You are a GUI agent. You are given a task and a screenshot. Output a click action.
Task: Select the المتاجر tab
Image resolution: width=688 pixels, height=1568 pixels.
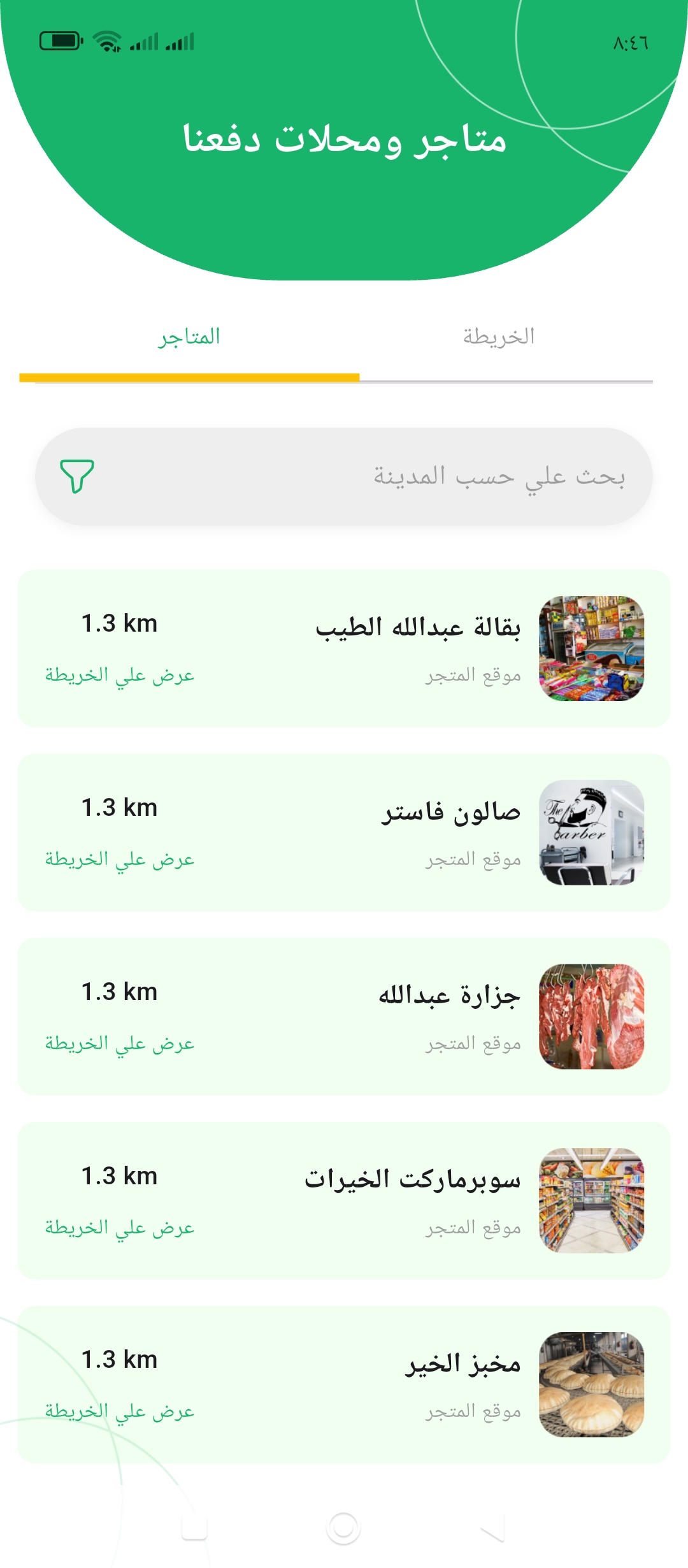tap(189, 337)
